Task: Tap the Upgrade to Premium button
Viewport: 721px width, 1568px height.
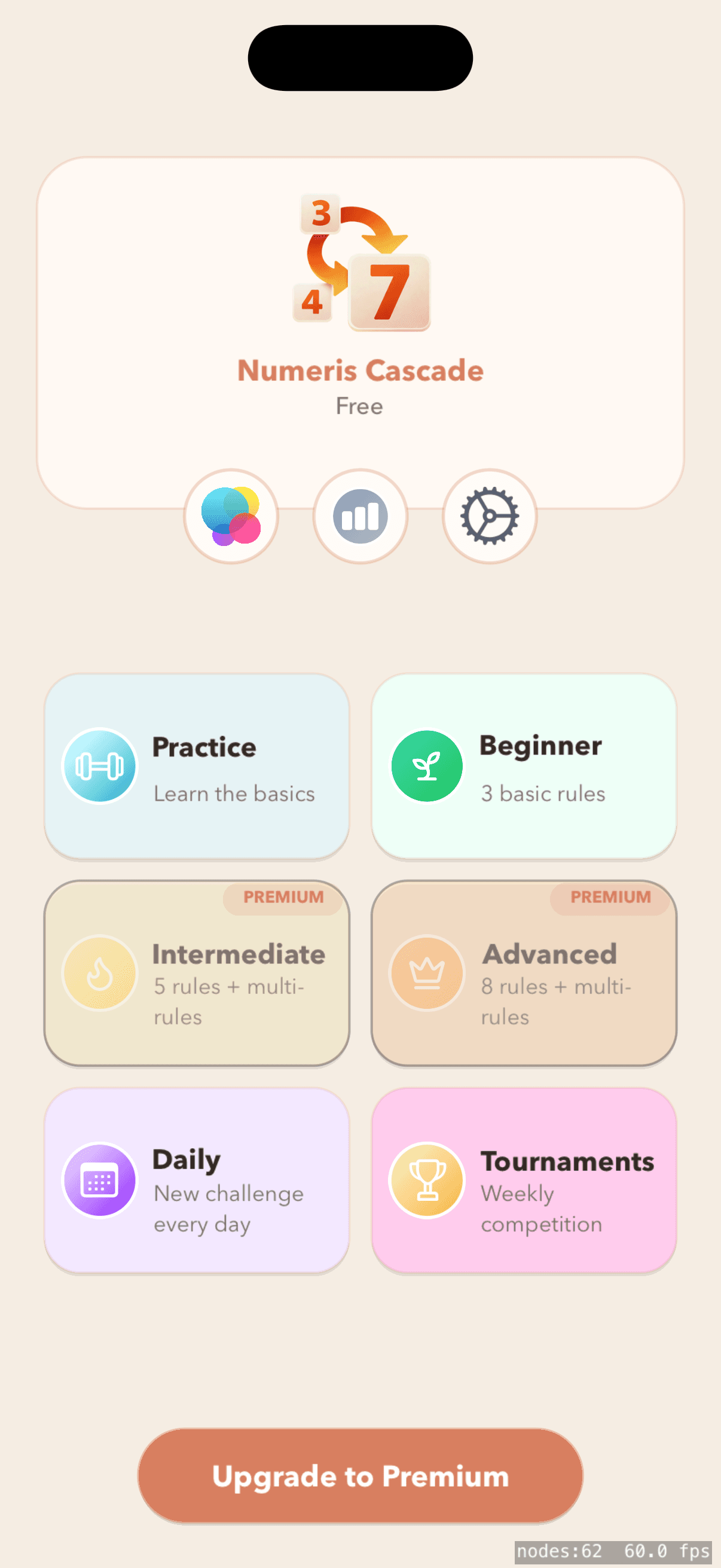Action: [360, 1475]
